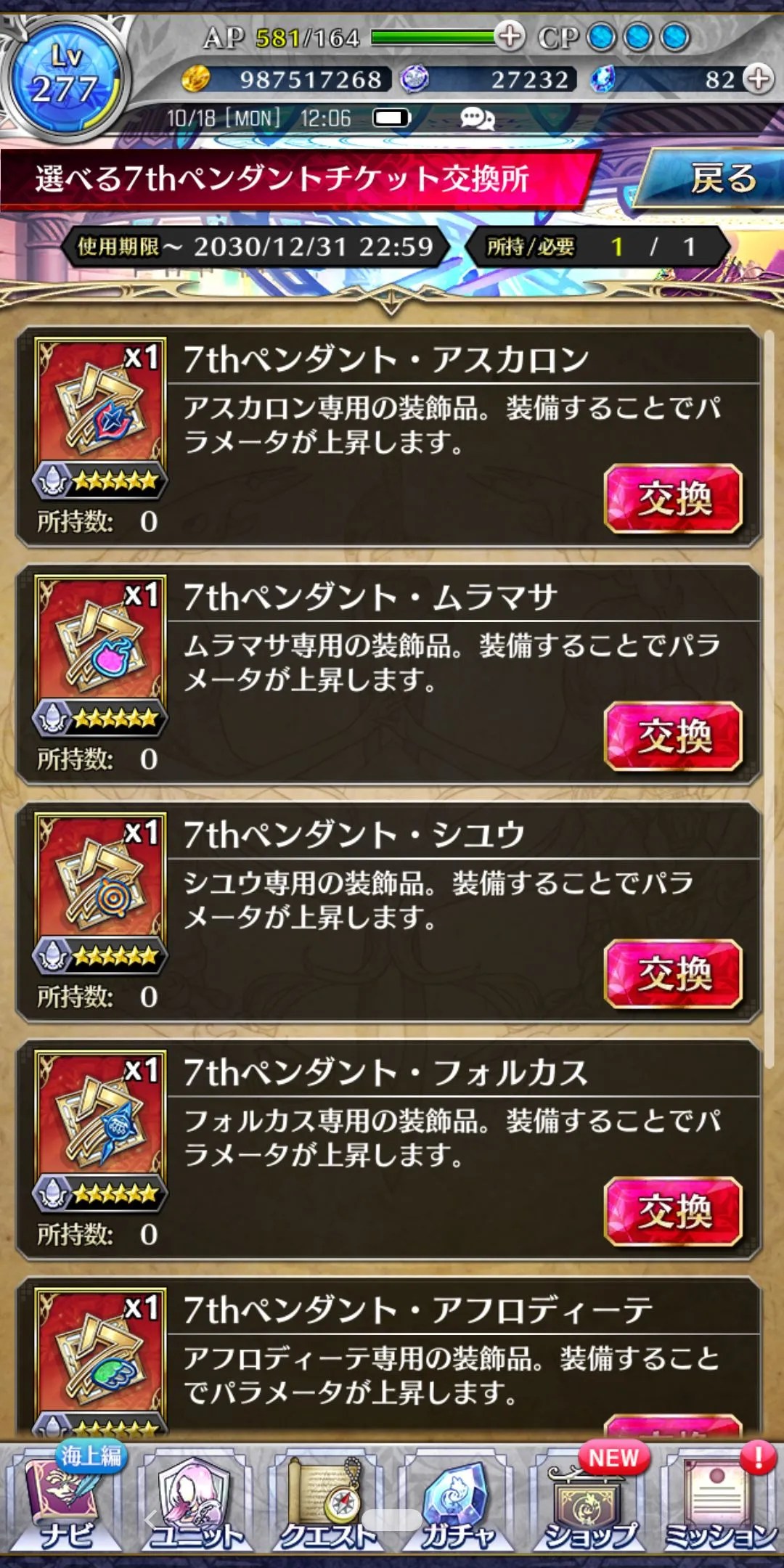Image resolution: width=784 pixels, height=1568 pixels.
Task: Buy more crystals via plus icon
Action: [x=759, y=78]
